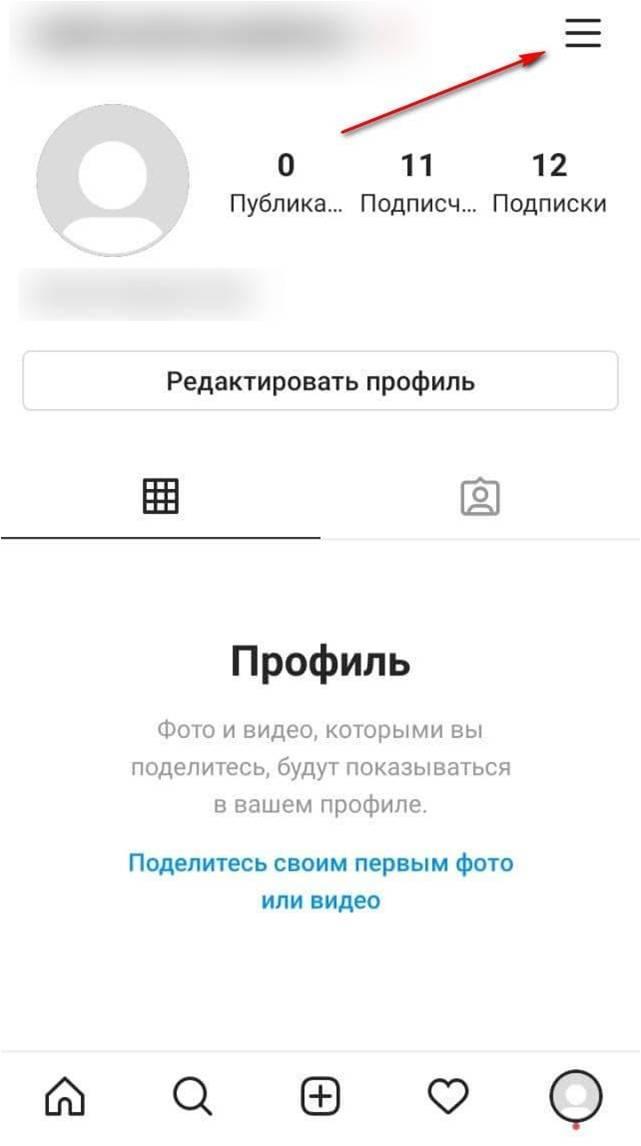Create a new post with plus icon
The width and height of the screenshot is (641, 1146).
click(320, 1098)
